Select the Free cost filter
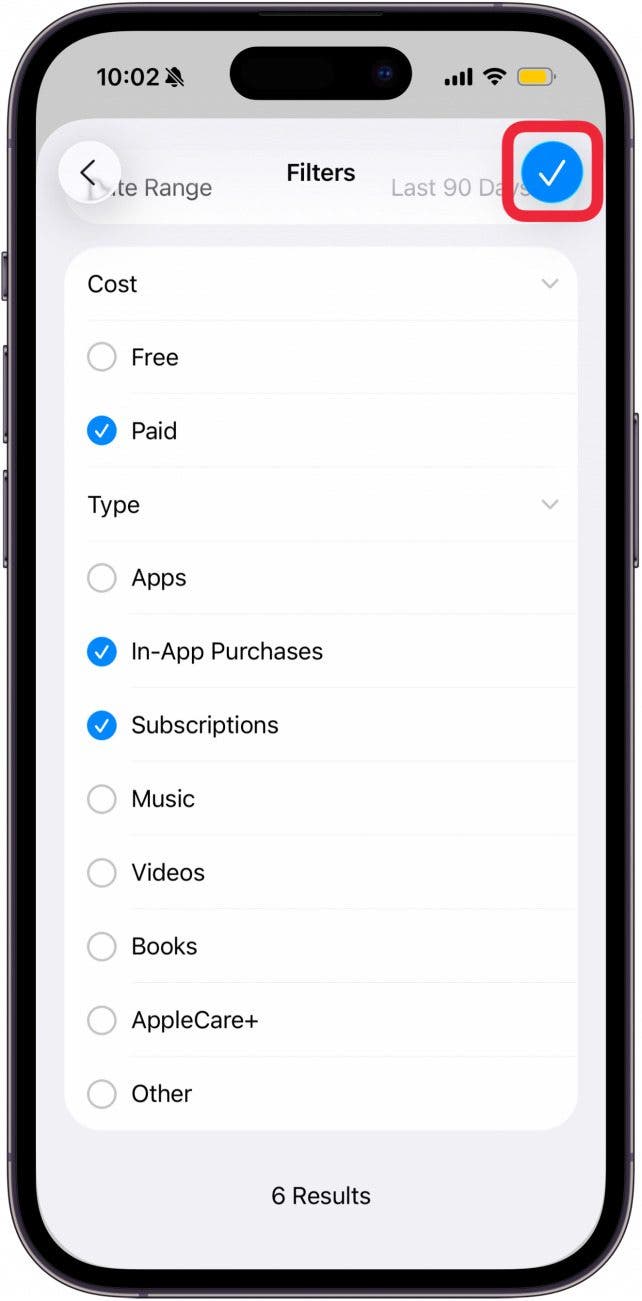Viewport: 642px width, 1301px height. point(102,357)
